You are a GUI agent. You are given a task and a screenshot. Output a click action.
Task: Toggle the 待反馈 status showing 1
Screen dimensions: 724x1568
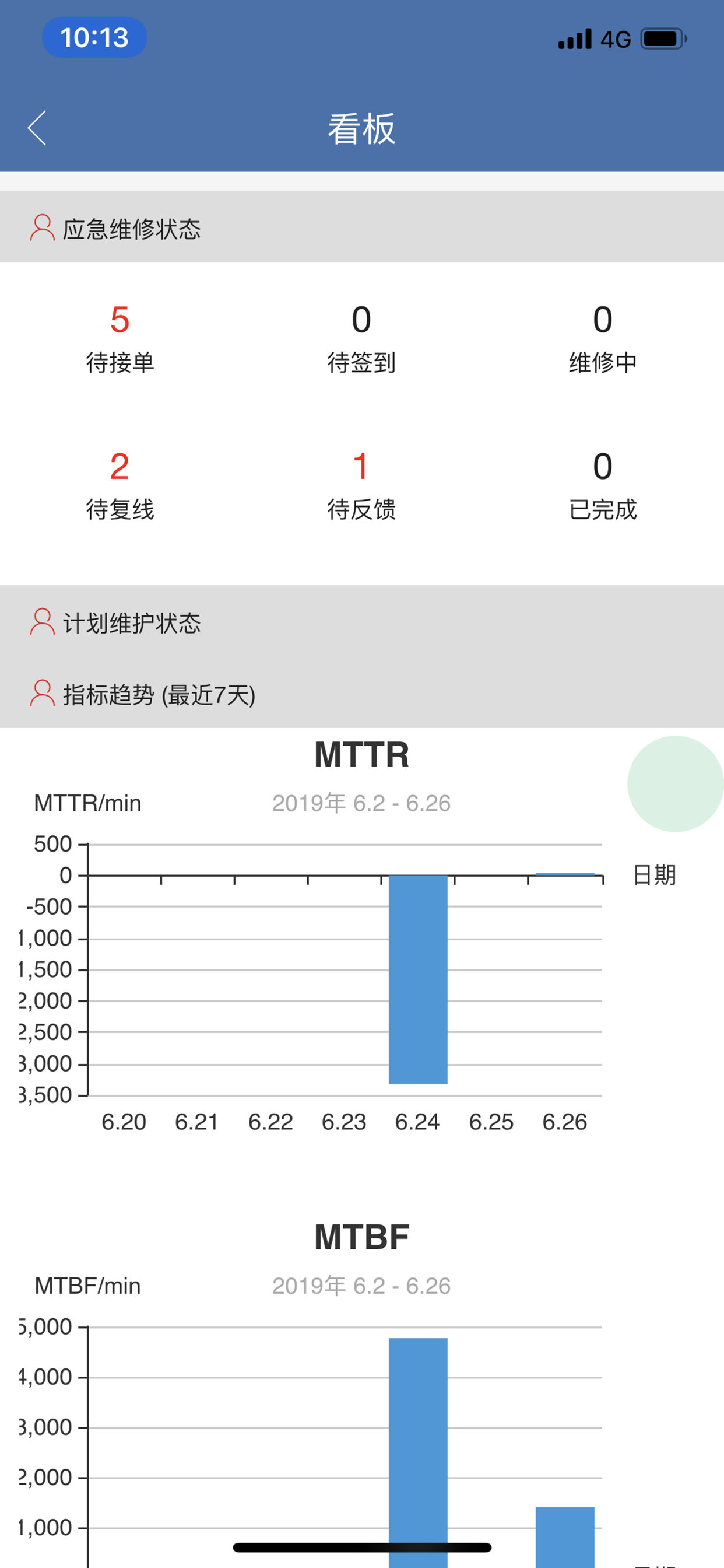(361, 484)
